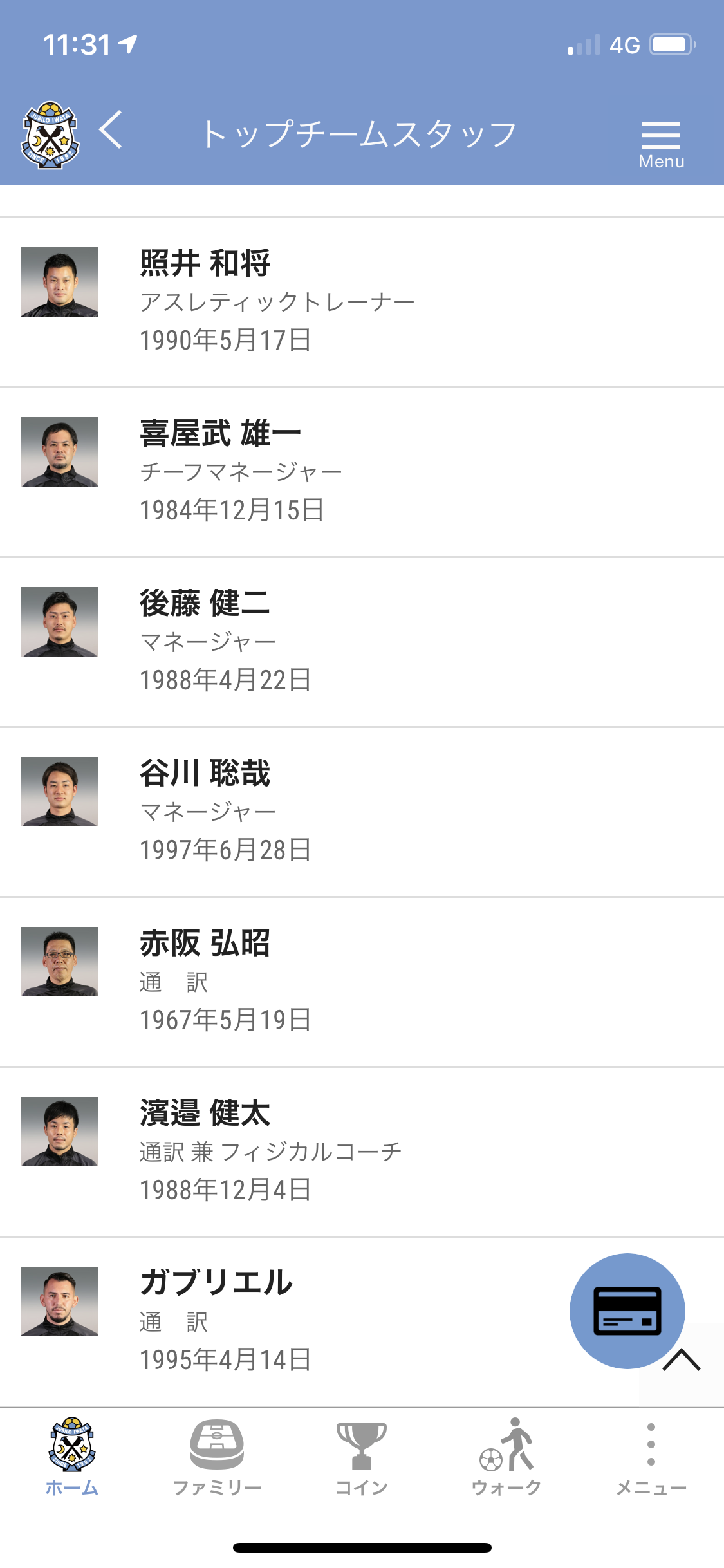This screenshot has height=1568, width=724.
Task: View 喜屋武 雄一 chief manager entry
Action: point(277,472)
